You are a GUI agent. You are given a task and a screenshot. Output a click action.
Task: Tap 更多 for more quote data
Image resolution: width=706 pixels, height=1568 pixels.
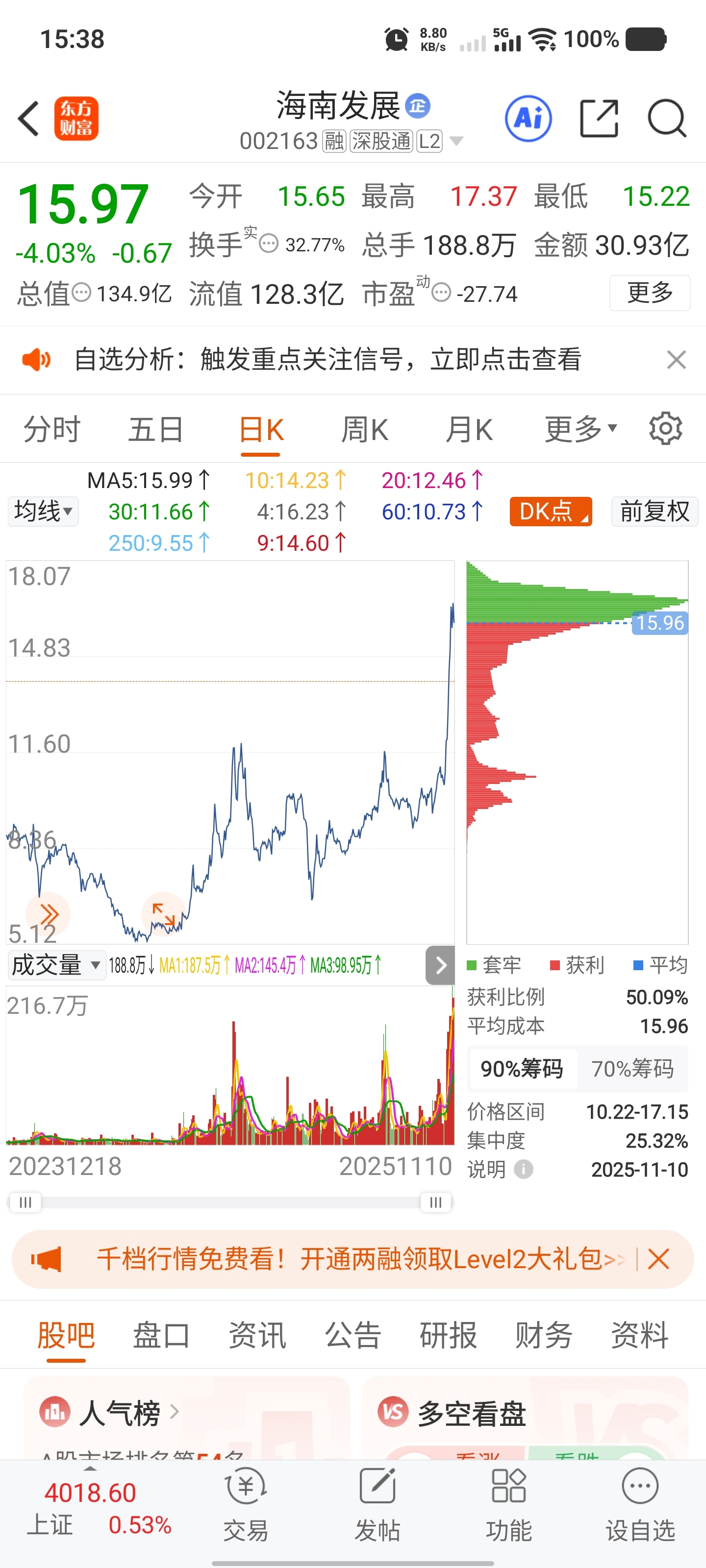[x=649, y=293]
